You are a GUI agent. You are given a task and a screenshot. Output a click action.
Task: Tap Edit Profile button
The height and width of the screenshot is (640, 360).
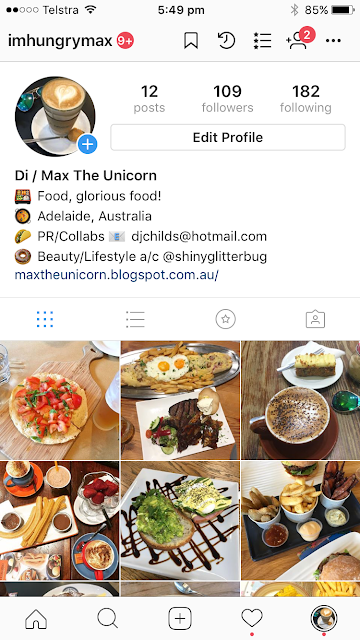tap(228, 138)
